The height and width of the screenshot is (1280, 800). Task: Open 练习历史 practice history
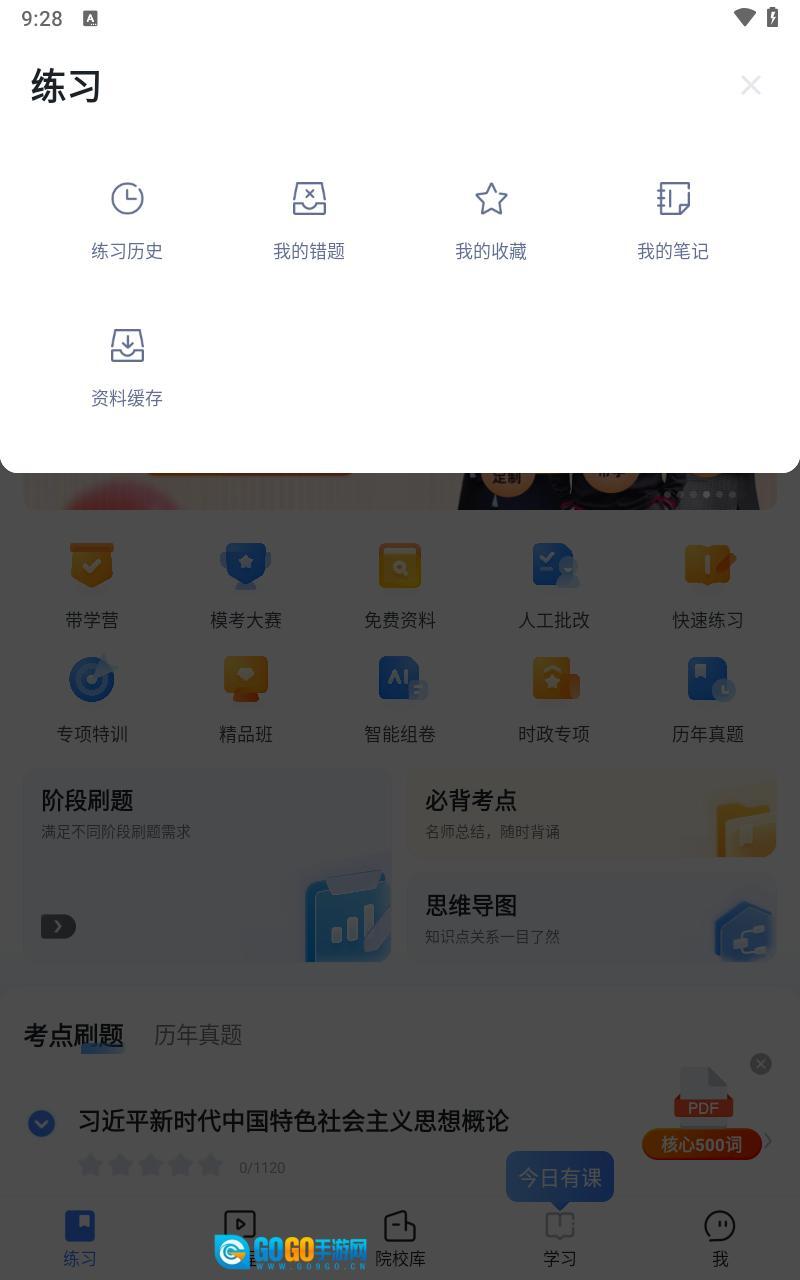[x=127, y=220]
